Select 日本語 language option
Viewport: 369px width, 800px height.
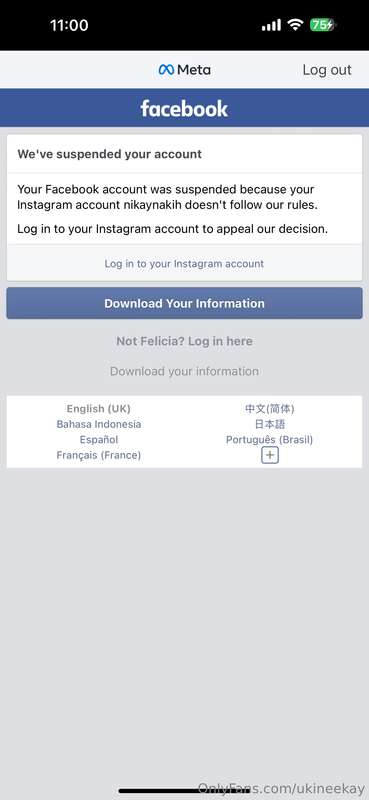tap(269, 424)
